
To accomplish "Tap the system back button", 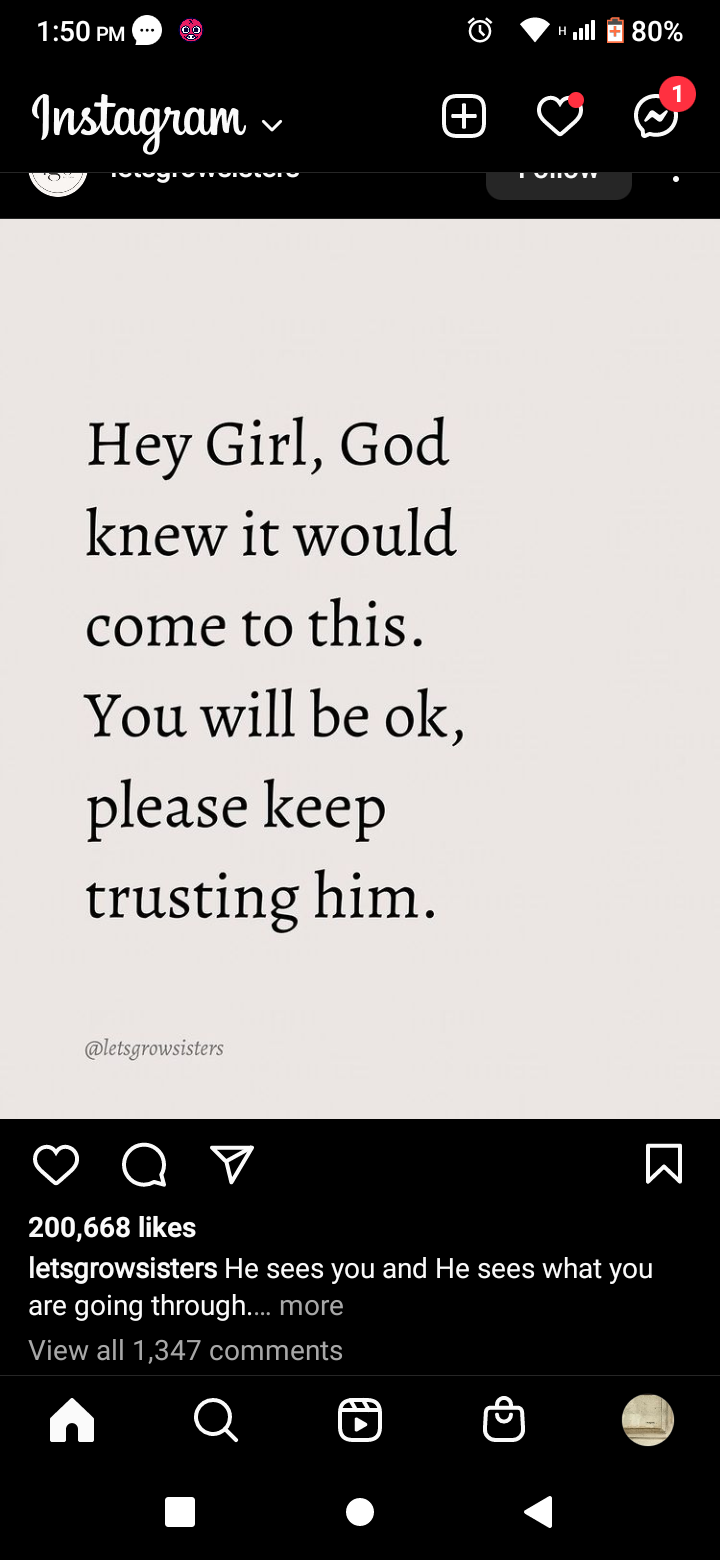I will (x=539, y=1512).
